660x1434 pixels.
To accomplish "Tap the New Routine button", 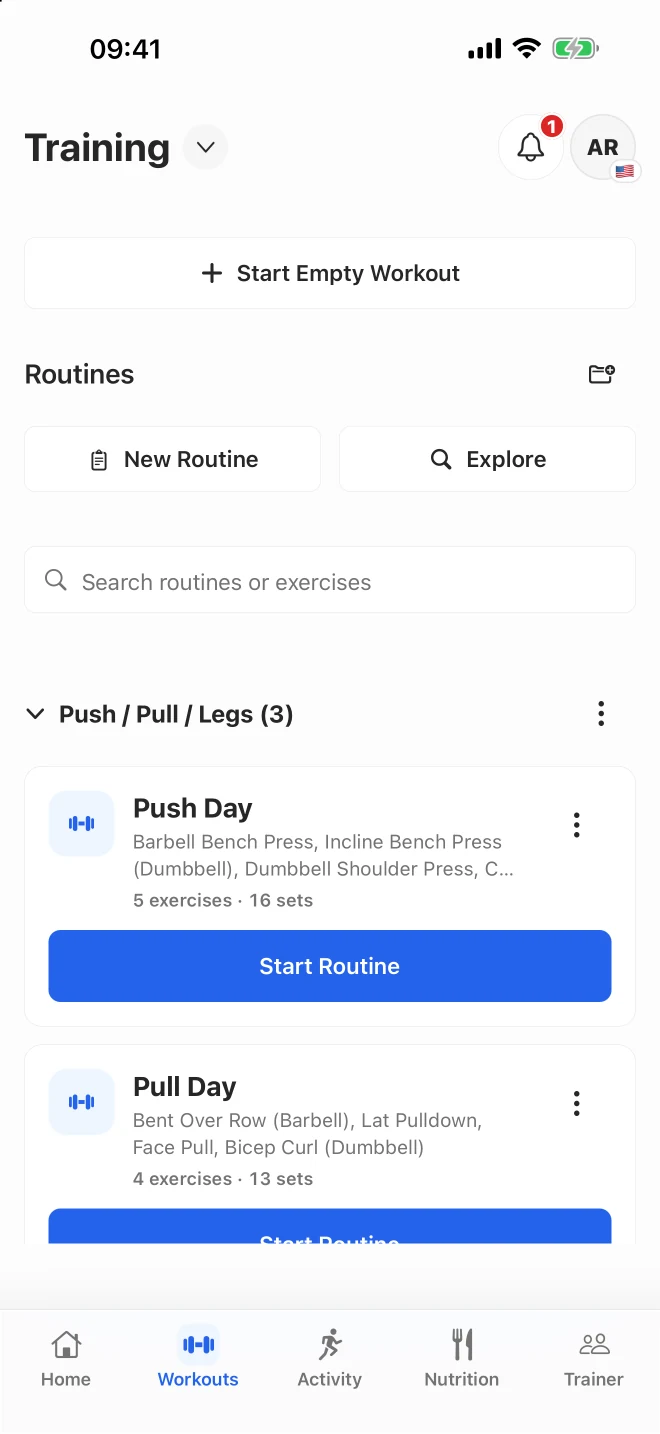I will click(173, 459).
